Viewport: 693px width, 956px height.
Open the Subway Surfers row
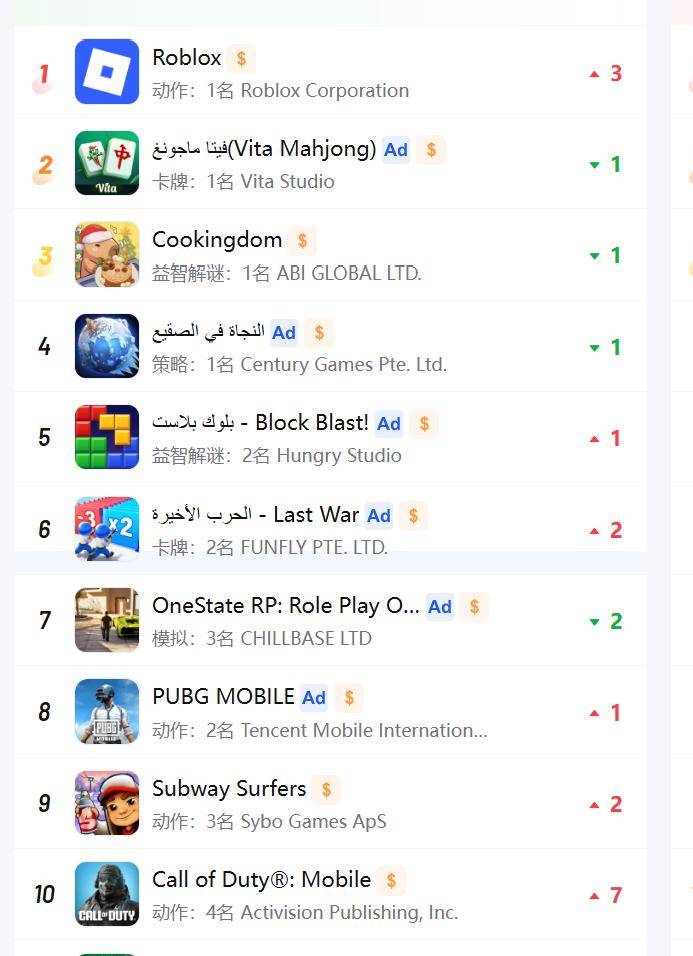point(229,789)
